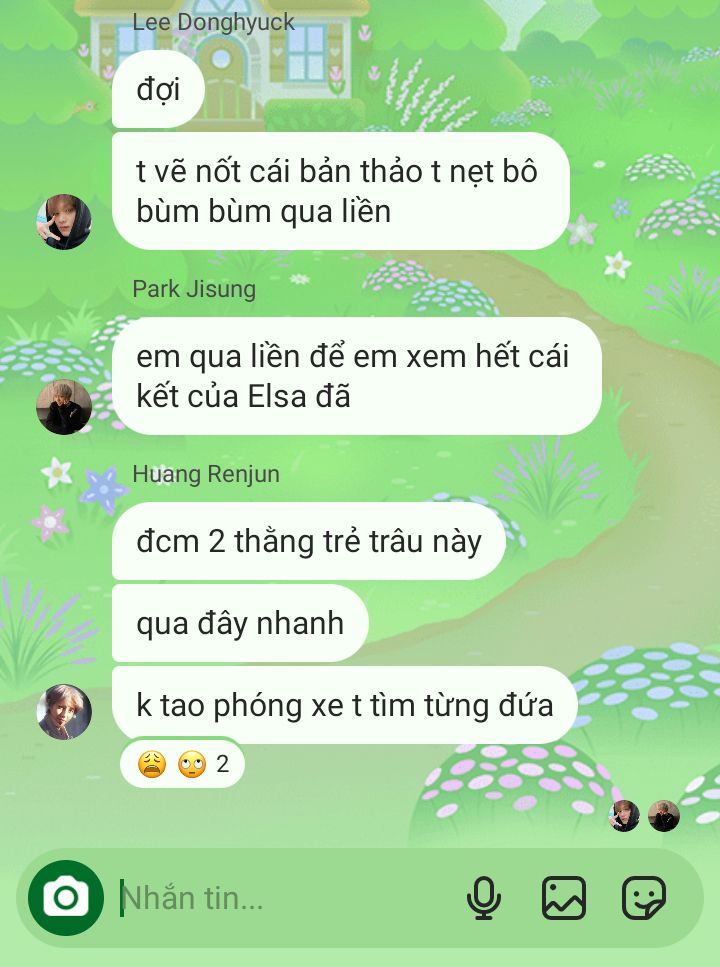Open the photo gallery icon
720x967 pixels.
coord(563,898)
